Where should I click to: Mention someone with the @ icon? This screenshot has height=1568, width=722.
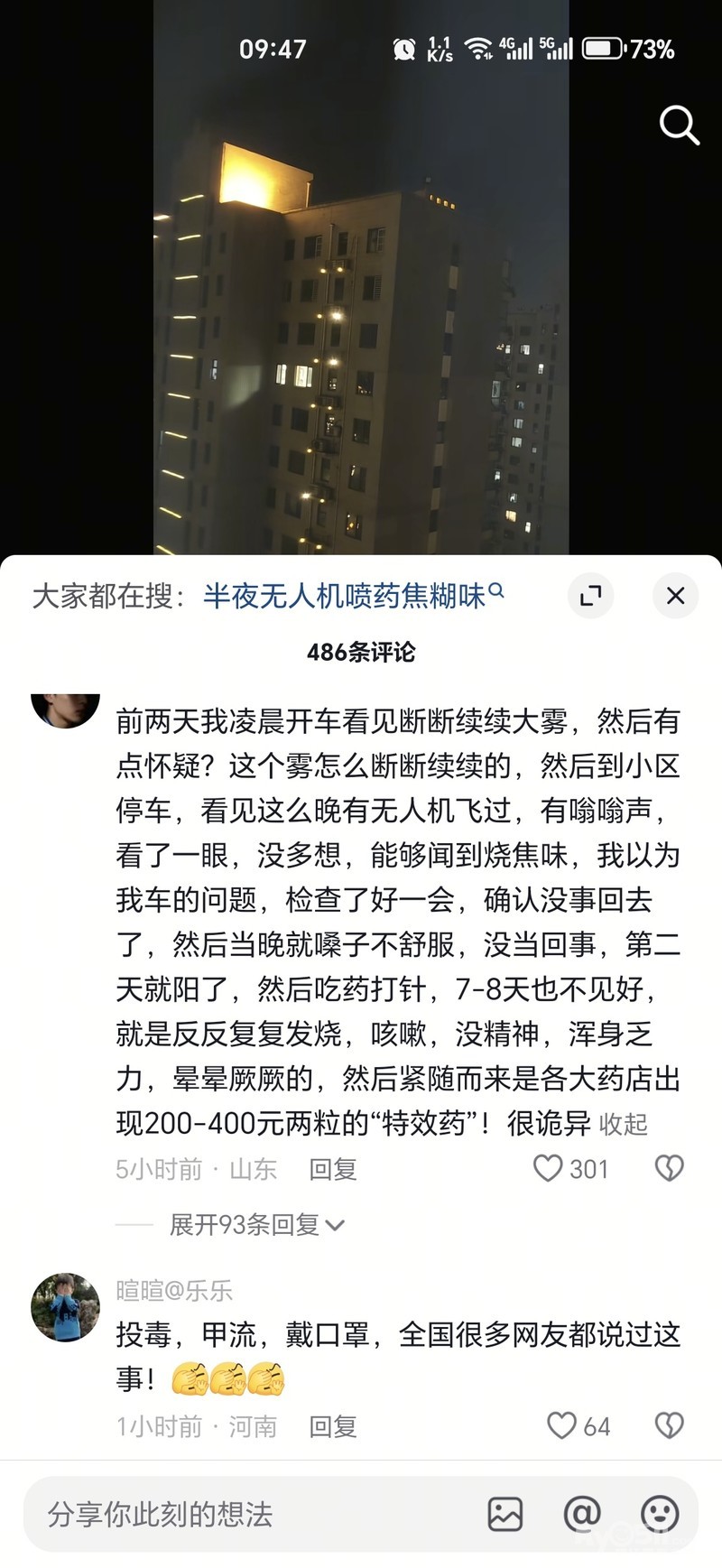[x=582, y=1514]
